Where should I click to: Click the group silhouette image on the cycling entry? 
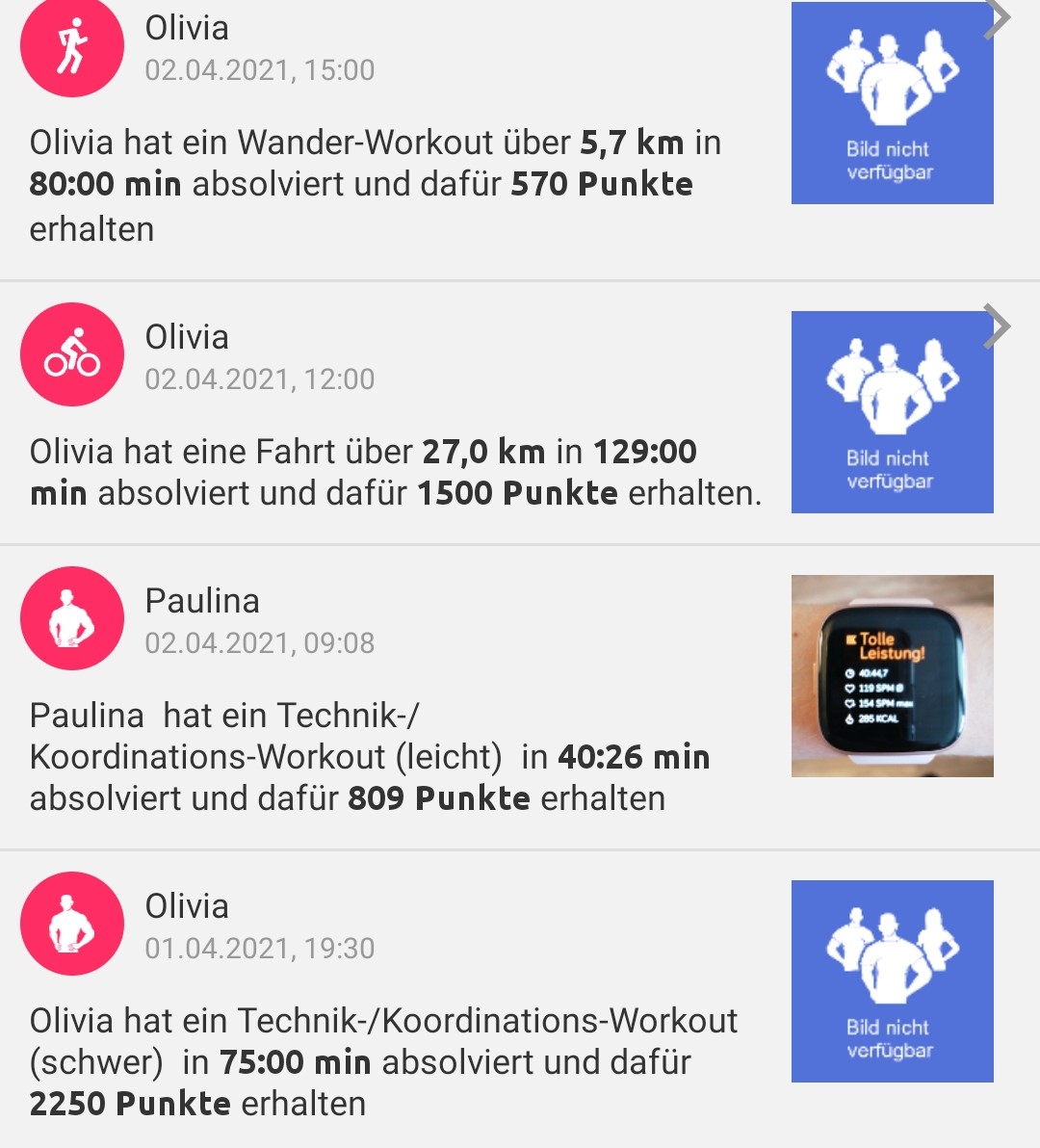[x=892, y=409]
